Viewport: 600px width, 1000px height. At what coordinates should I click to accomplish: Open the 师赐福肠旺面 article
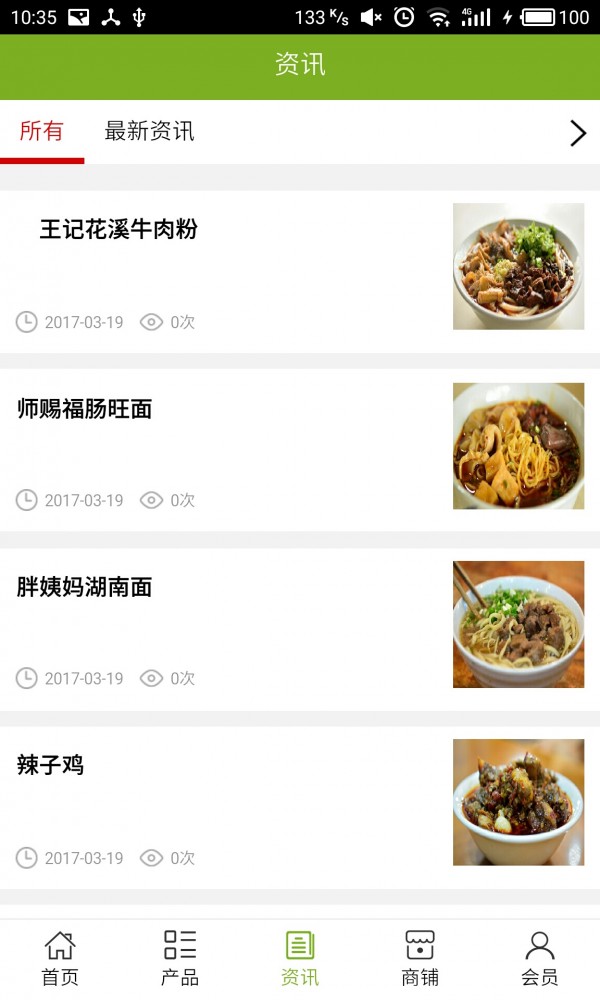[x=85, y=409]
